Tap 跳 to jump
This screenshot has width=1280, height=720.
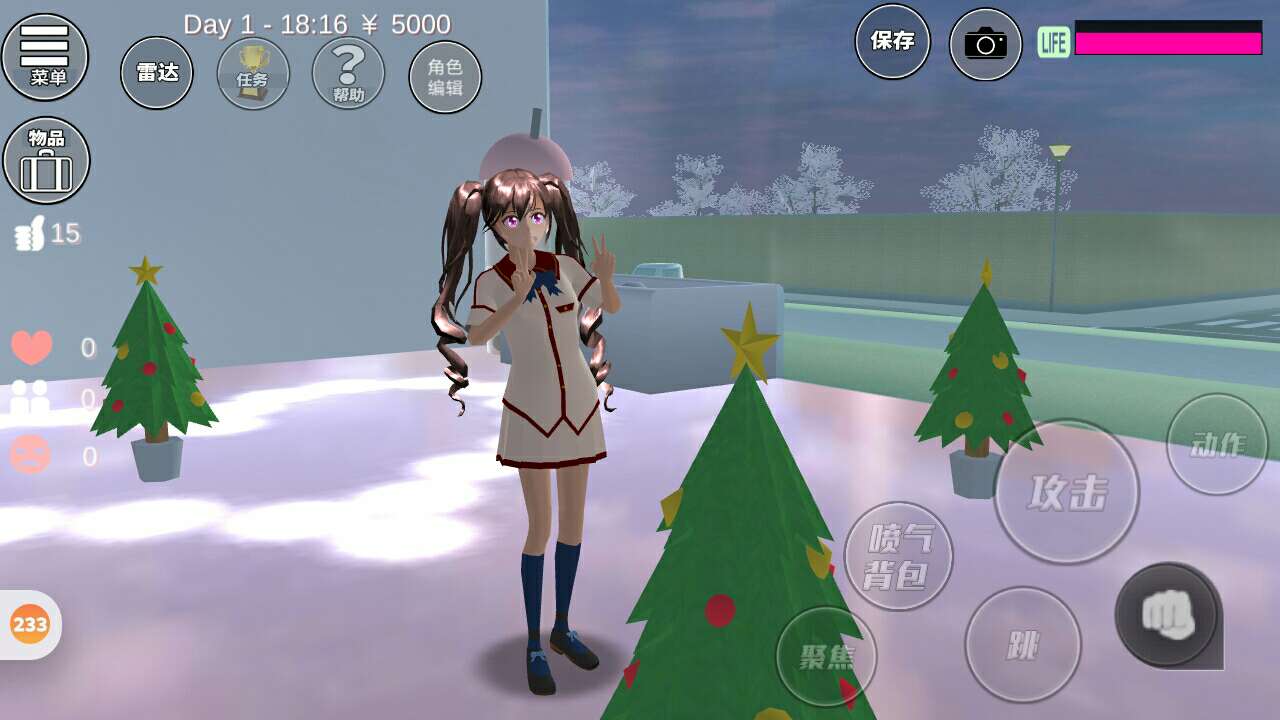click(x=1022, y=645)
